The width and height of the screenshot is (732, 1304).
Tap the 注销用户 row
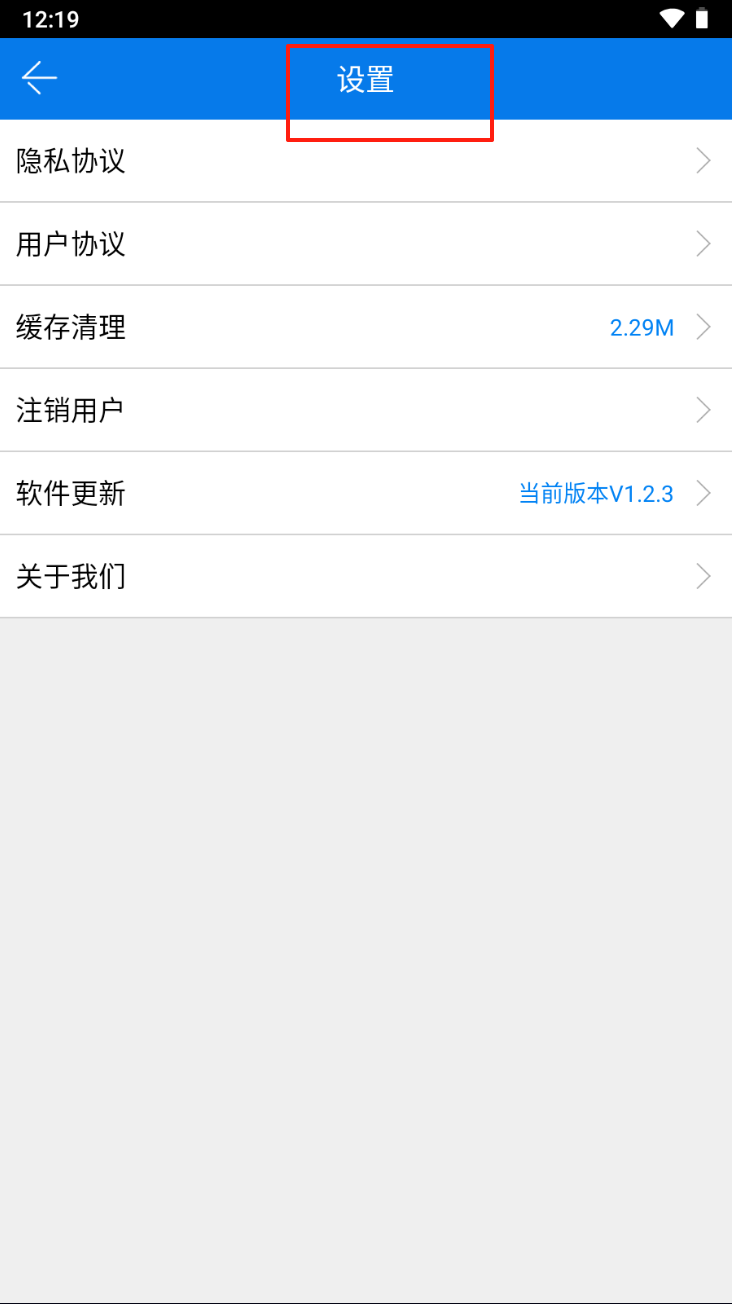tap(366, 410)
